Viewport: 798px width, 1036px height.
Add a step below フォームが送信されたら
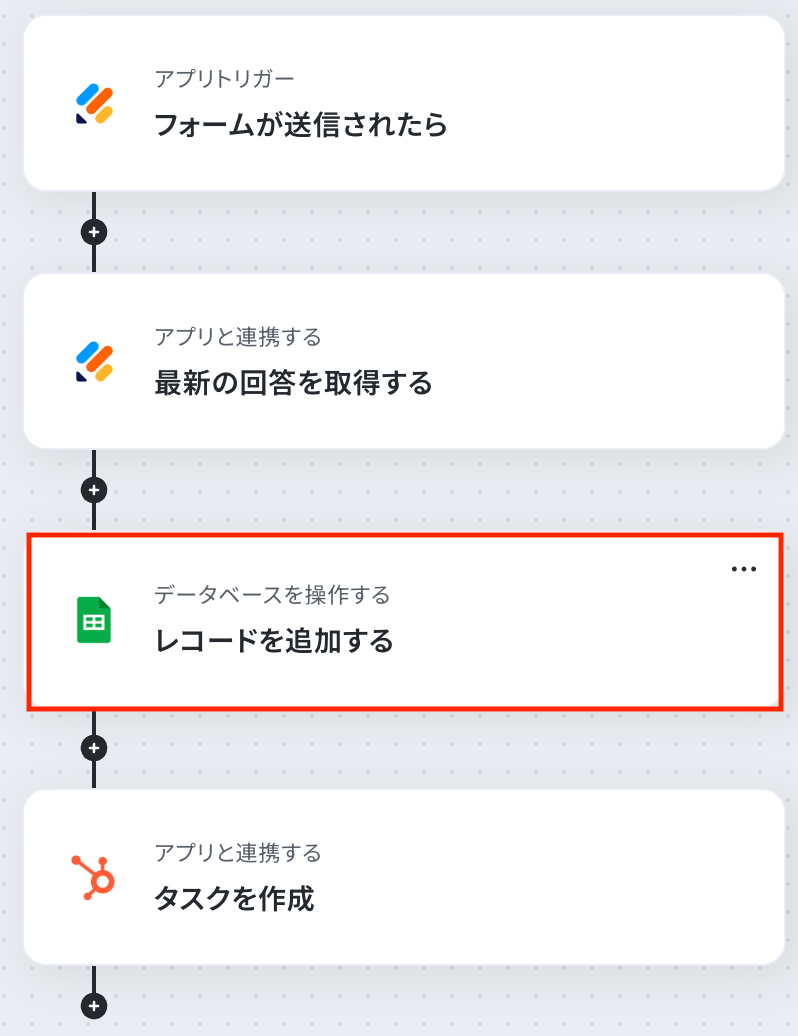[94, 232]
